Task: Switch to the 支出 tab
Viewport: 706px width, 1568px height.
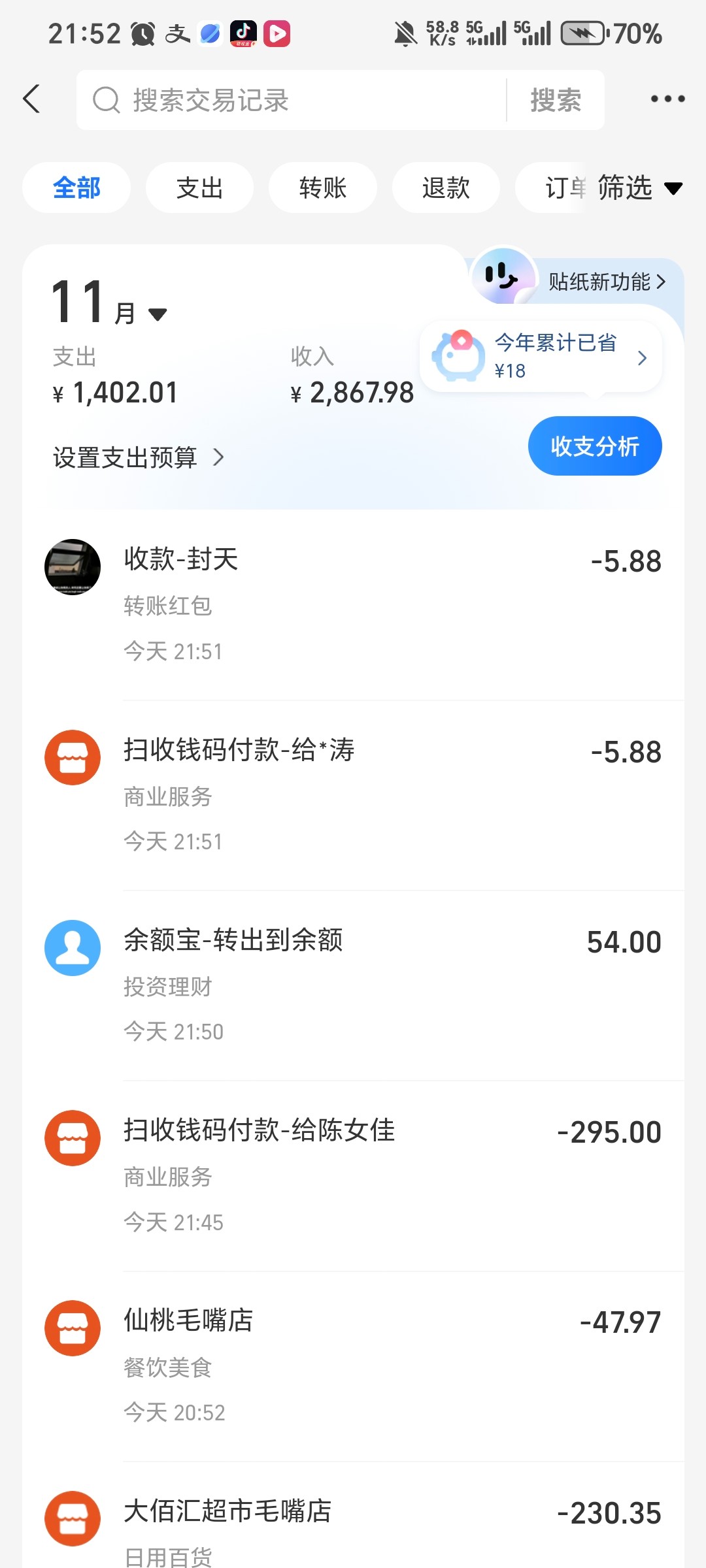Action: point(199,188)
